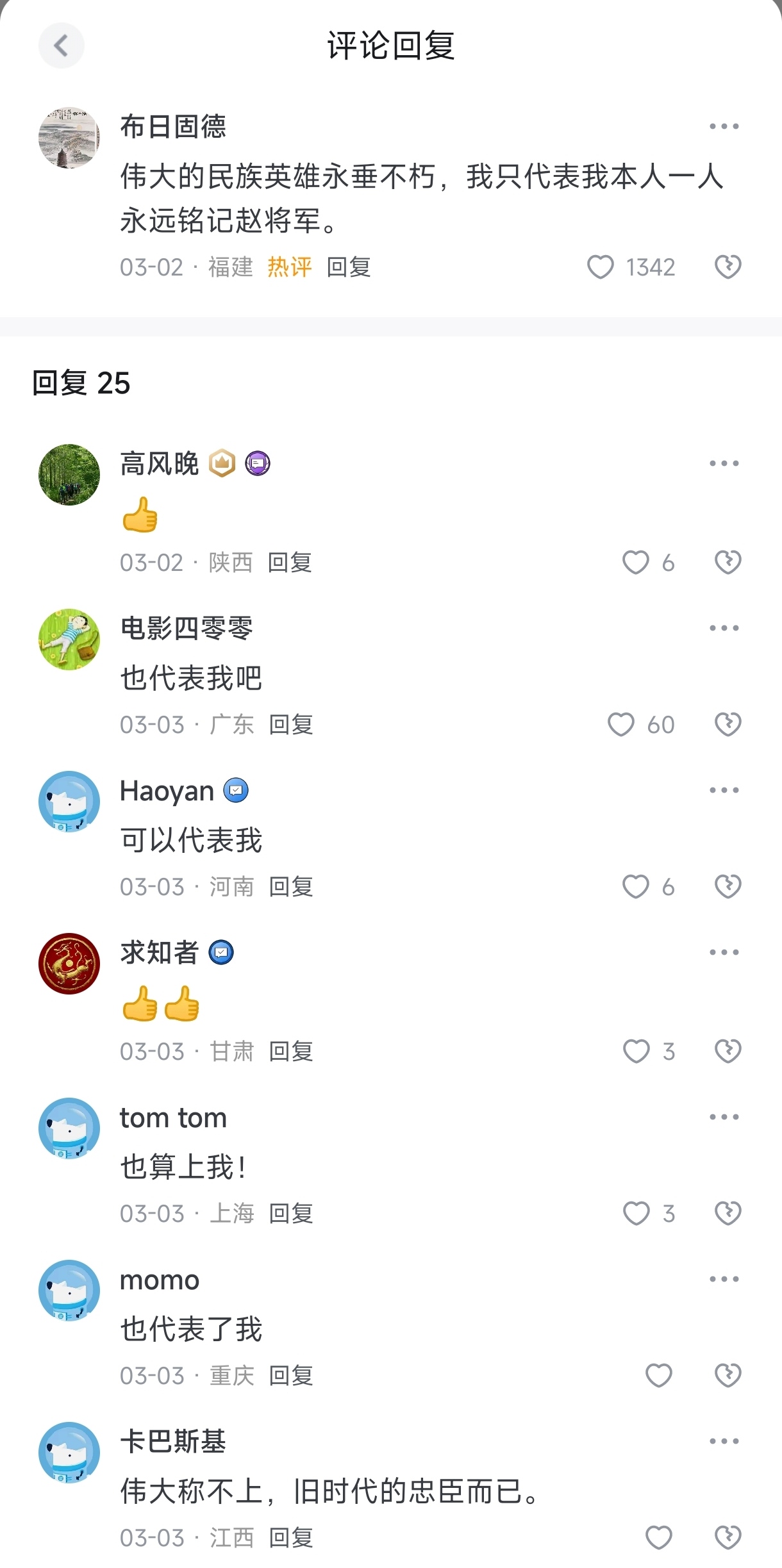Reply to 求知者's comment
This screenshot has height=1568, width=782.
click(291, 1052)
